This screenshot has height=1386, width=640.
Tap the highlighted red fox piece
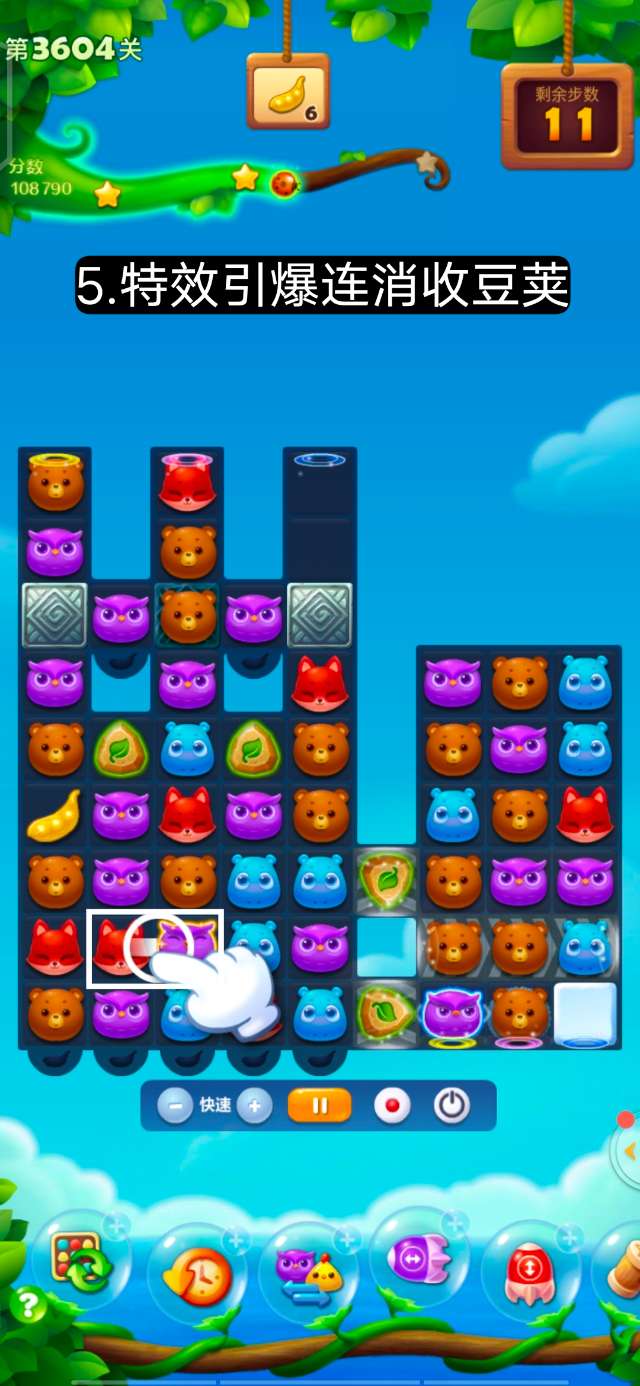pyautogui.click(x=118, y=947)
